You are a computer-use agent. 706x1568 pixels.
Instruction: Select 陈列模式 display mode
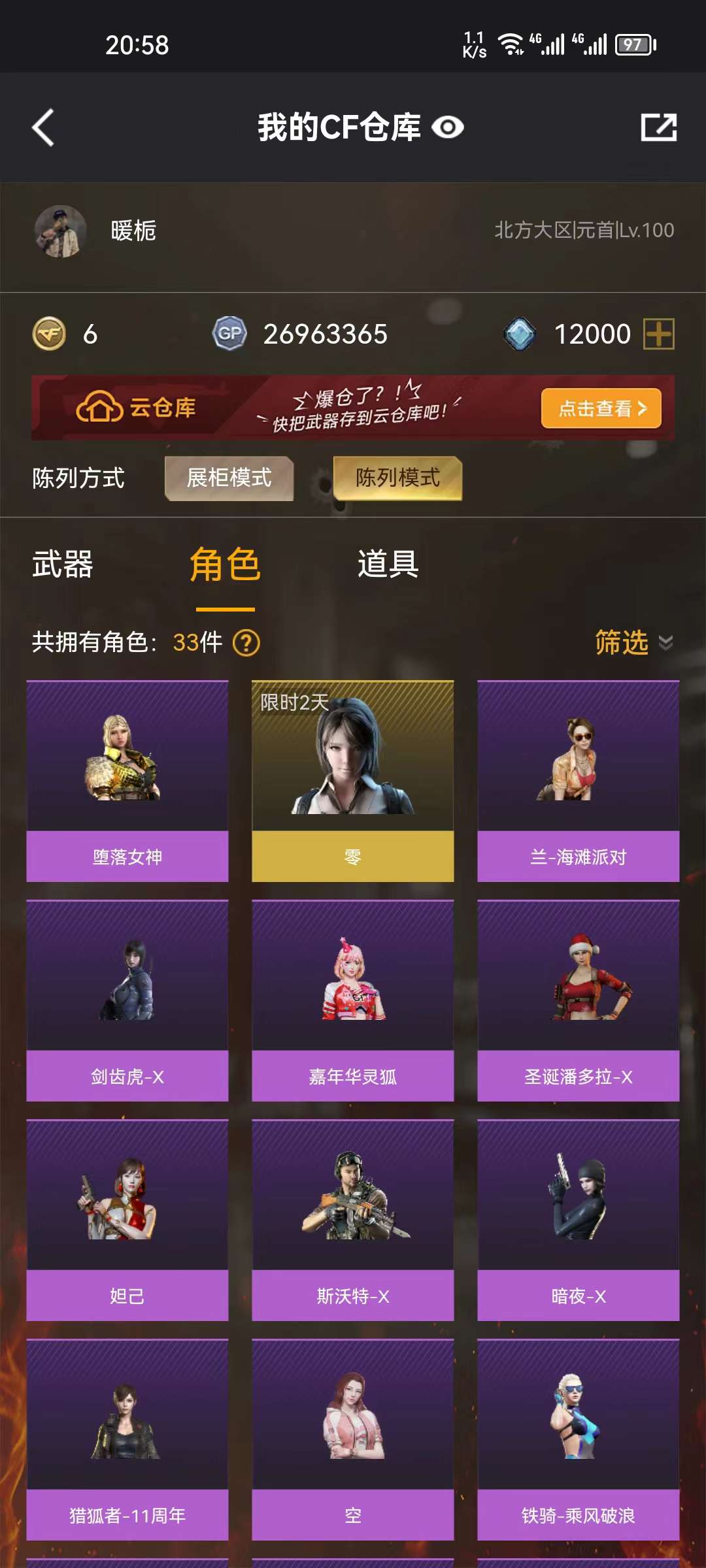(397, 478)
